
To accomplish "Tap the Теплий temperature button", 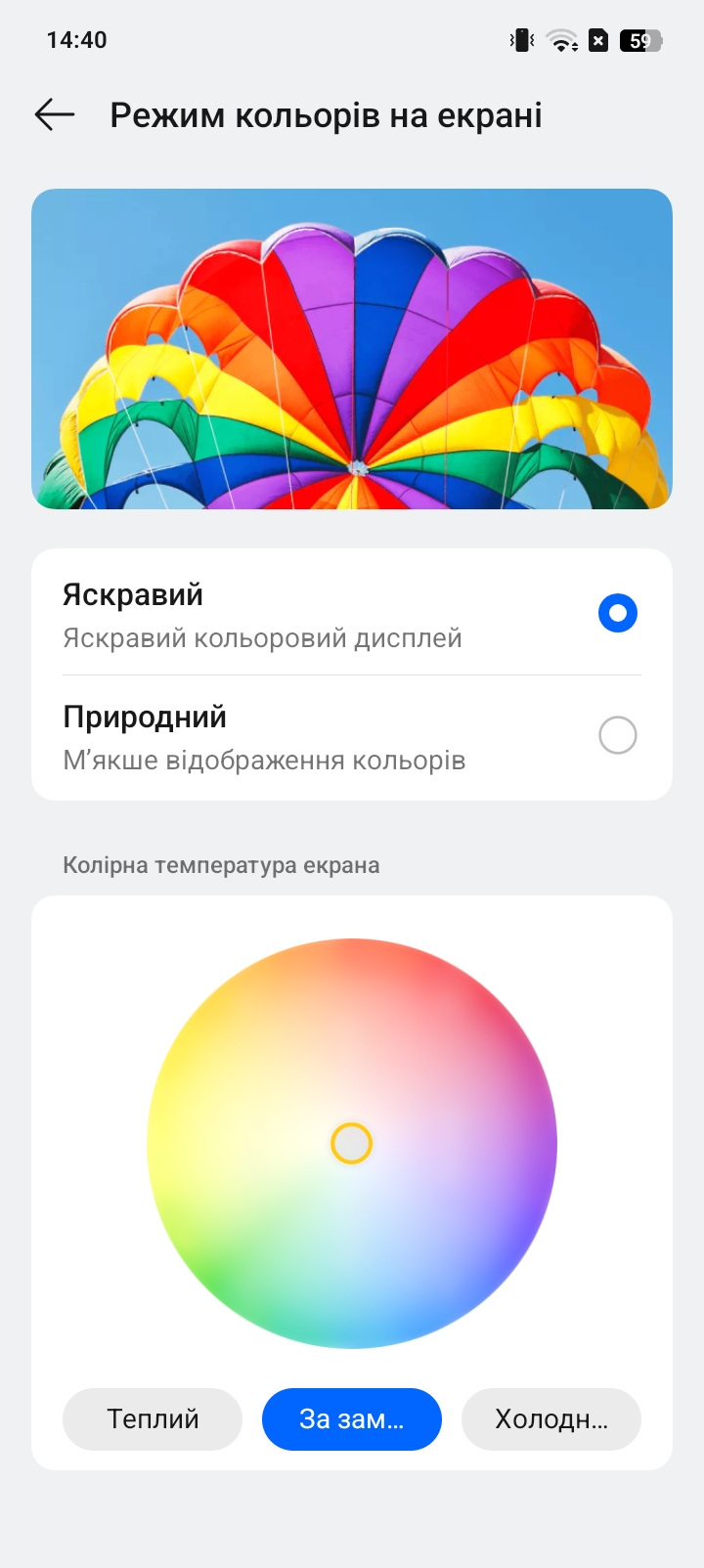I will pos(153,1418).
